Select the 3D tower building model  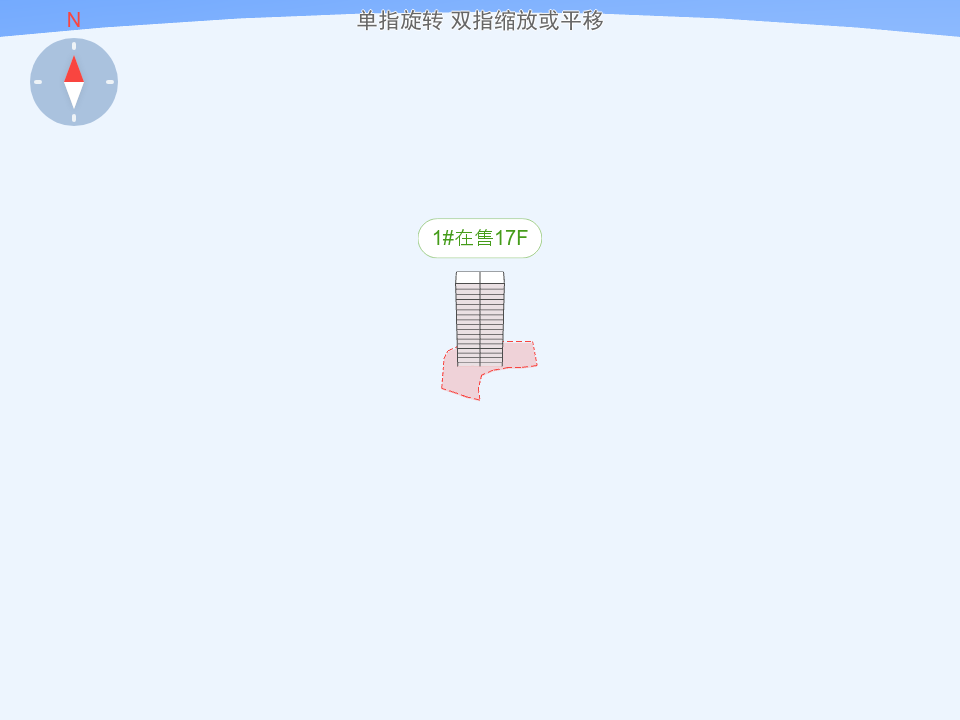480,318
